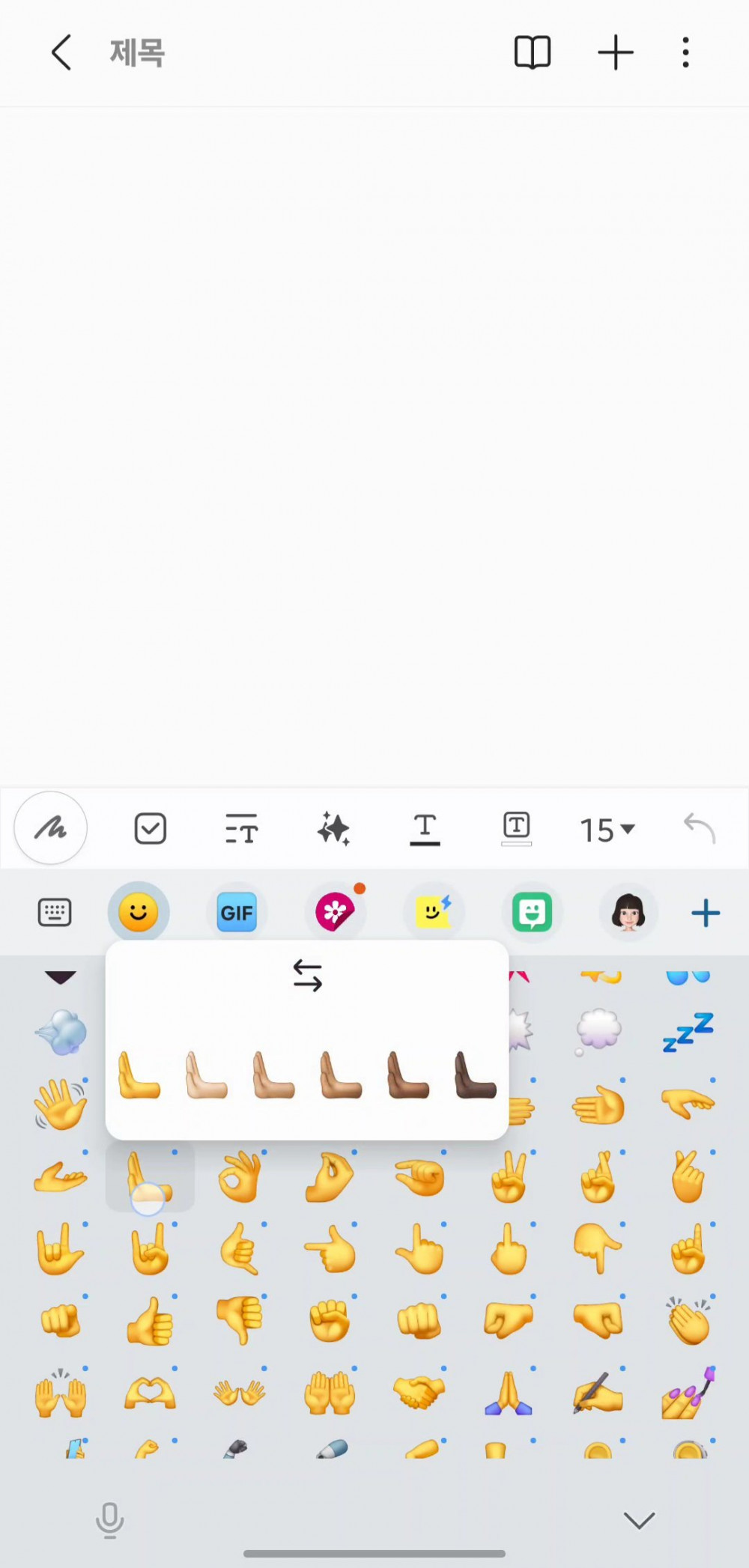The width and height of the screenshot is (749, 1568).
Task: Insert the thumbs up emoji
Action: 150,1321
